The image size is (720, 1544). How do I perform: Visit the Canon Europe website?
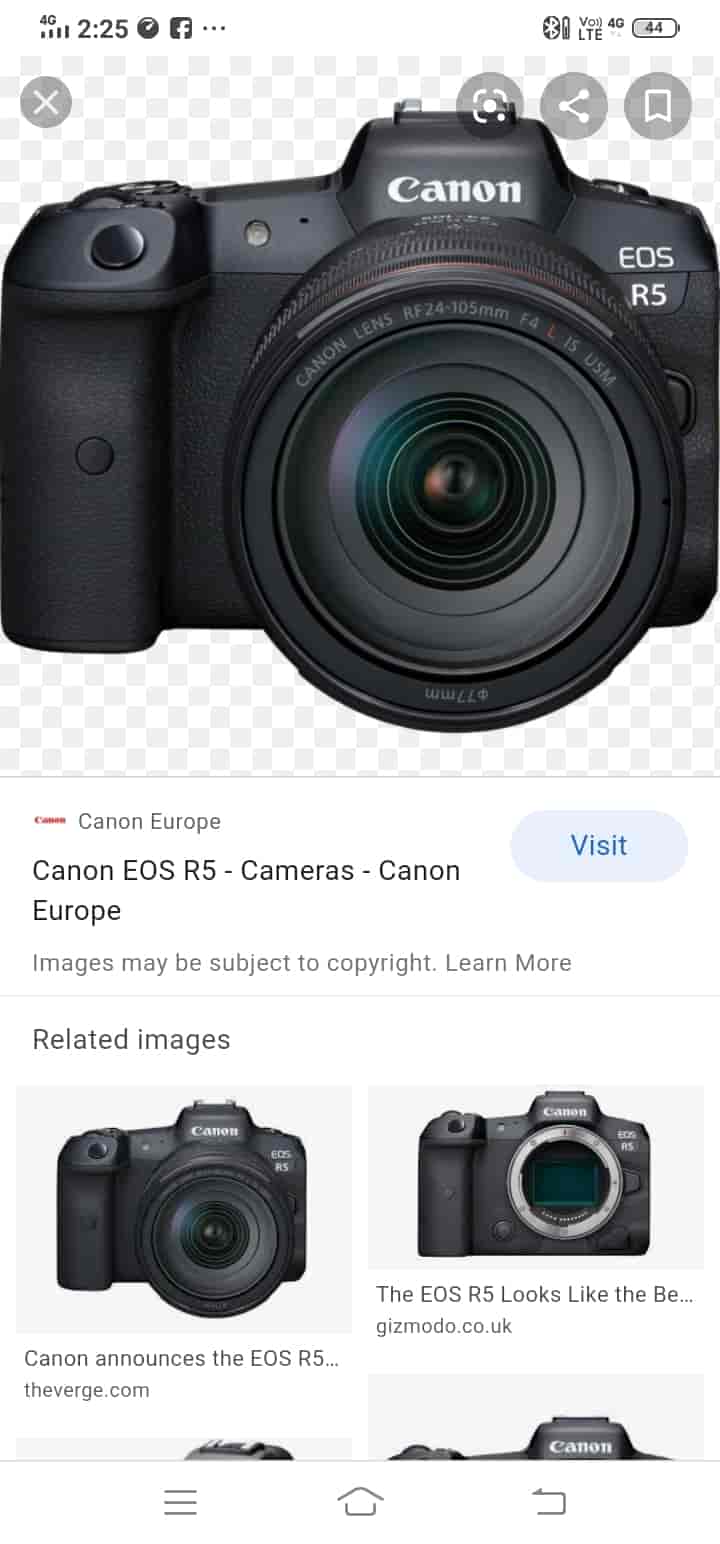point(598,845)
